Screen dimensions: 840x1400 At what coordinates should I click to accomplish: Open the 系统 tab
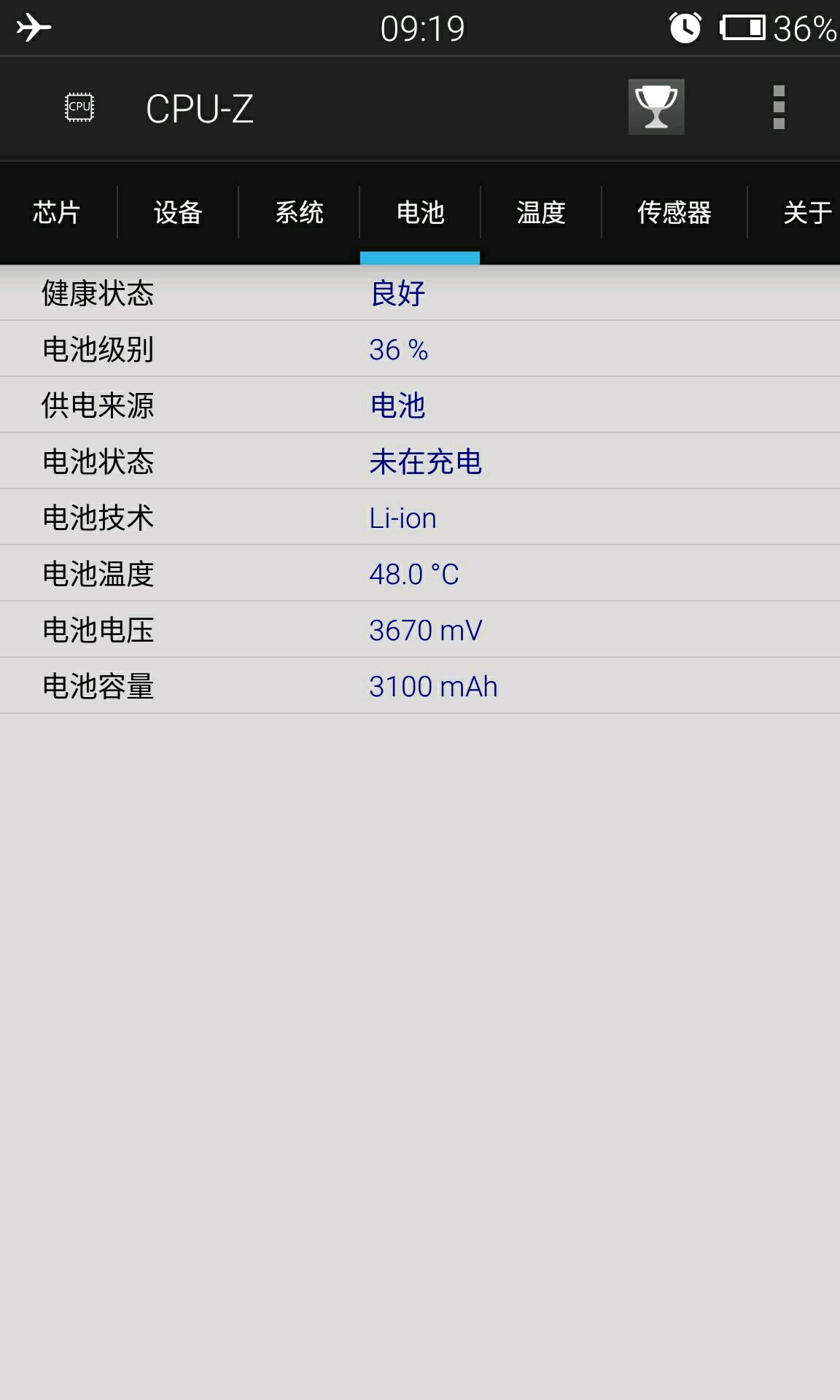(x=299, y=213)
